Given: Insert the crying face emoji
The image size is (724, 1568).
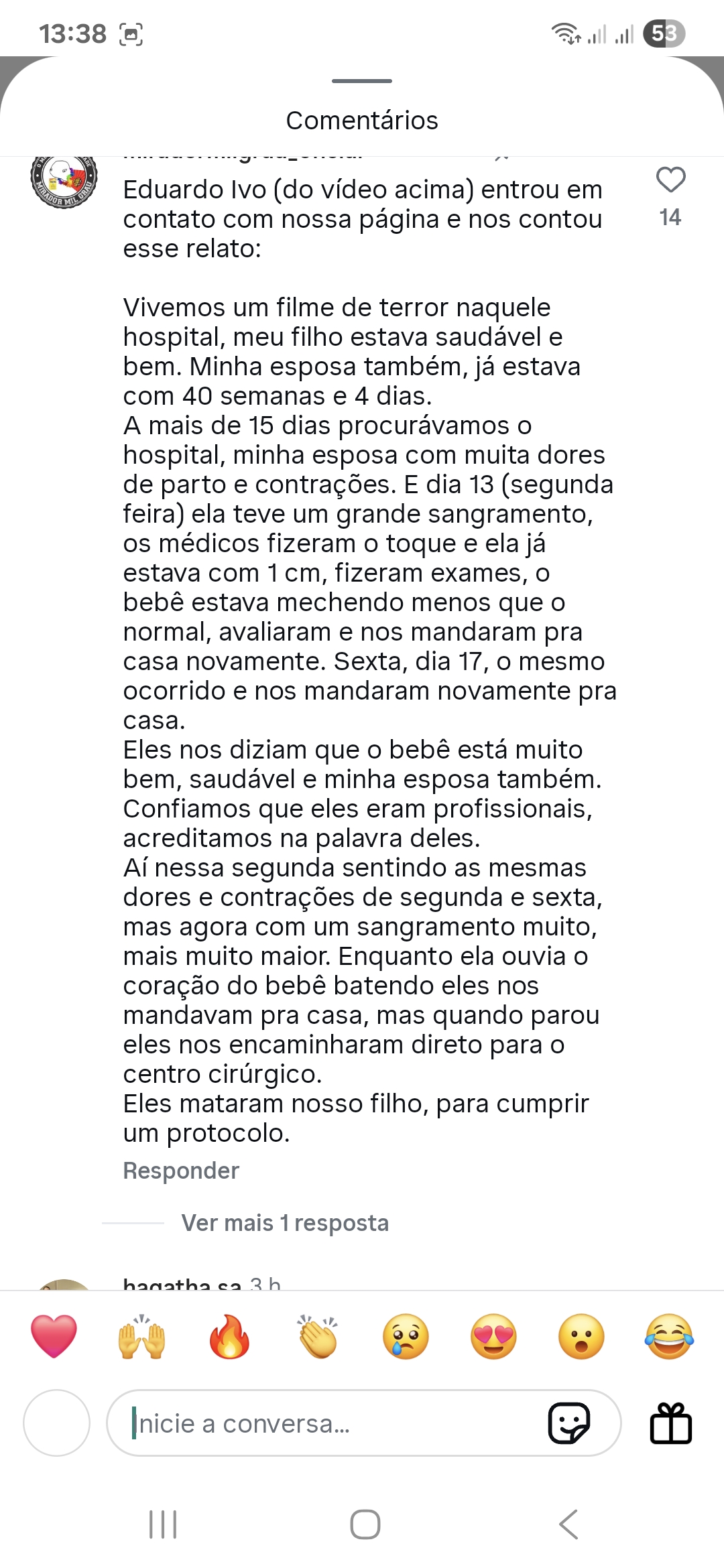Looking at the screenshot, I should [x=406, y=1336].
